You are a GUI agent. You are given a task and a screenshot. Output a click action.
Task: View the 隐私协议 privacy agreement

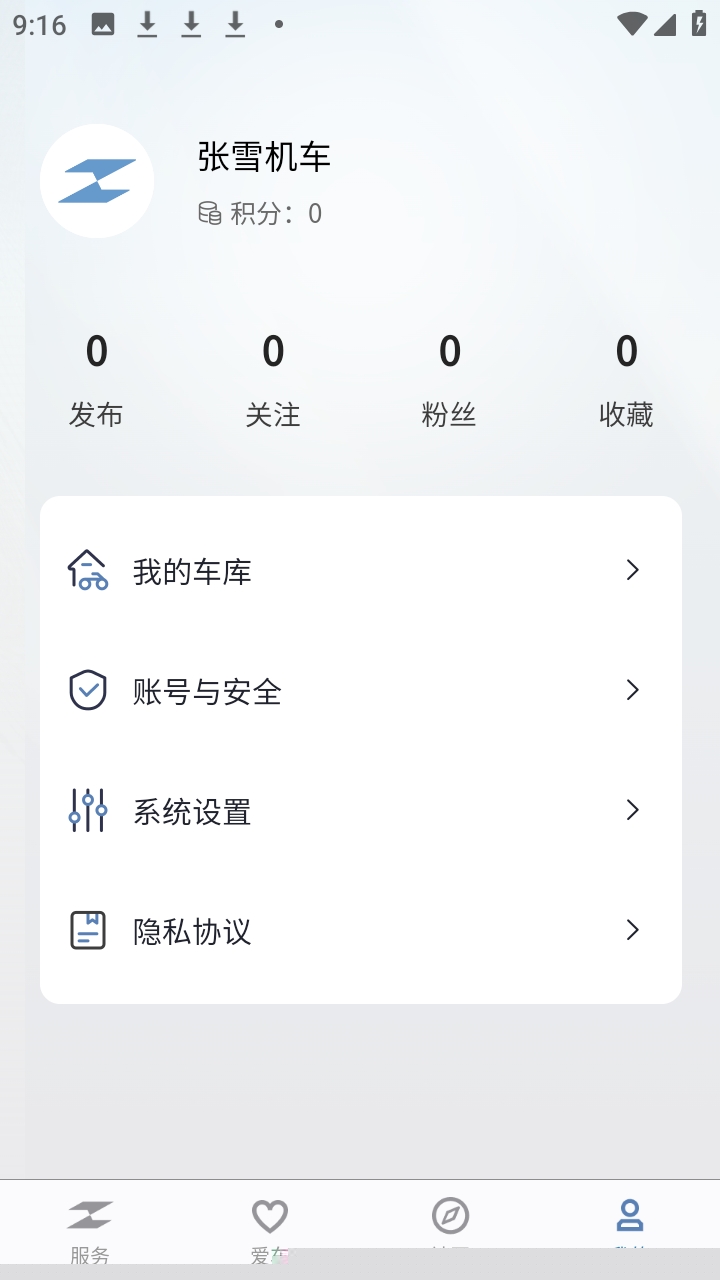(x=360, y=931)
